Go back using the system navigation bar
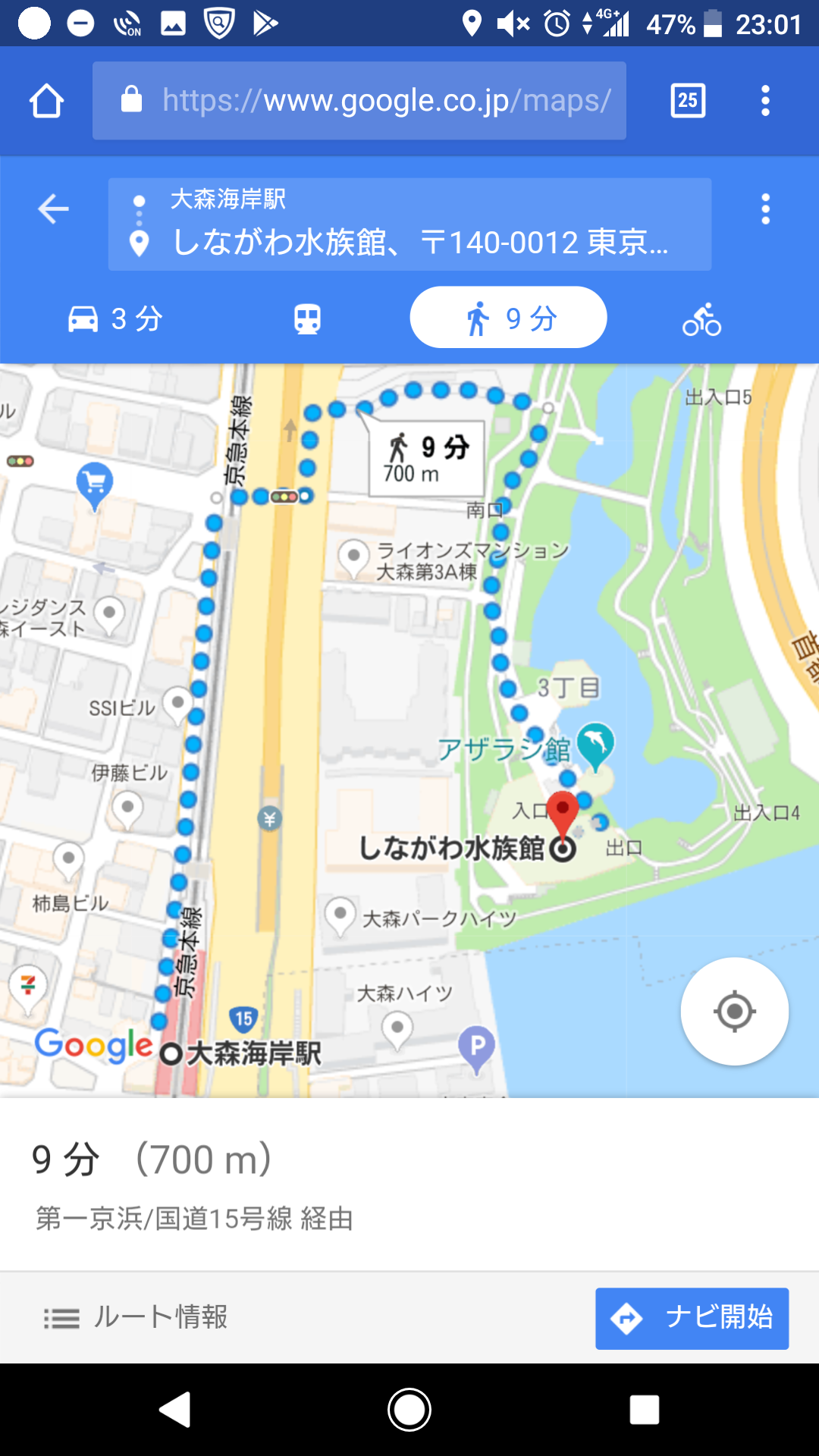 pyautogui.click(x=175, y=1410)
